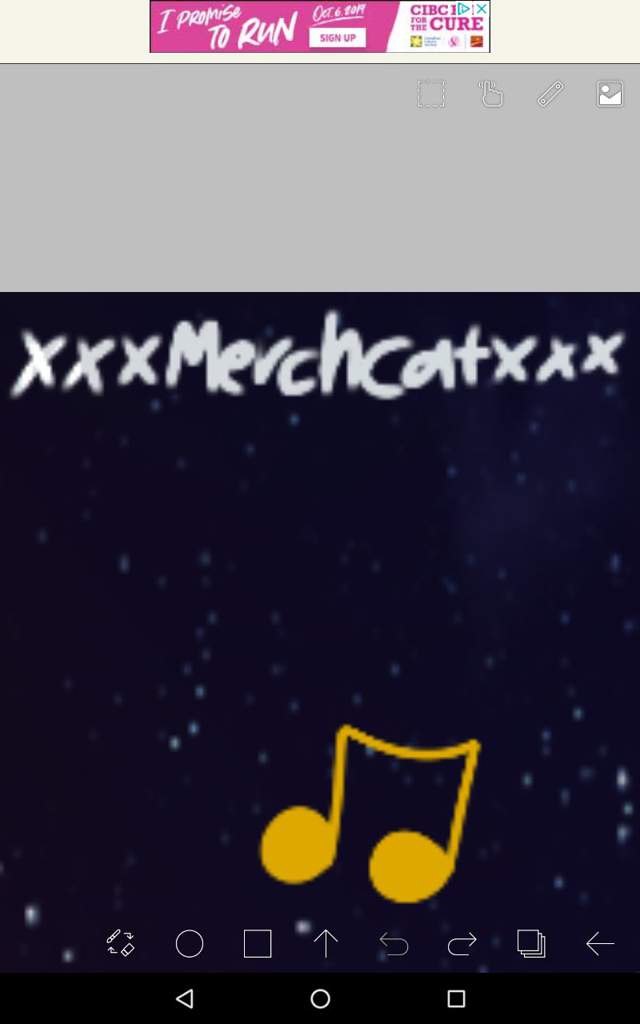Screen dimensions: 640x1024
Task: Switch between brush and eraser
Action: [121, 943]
